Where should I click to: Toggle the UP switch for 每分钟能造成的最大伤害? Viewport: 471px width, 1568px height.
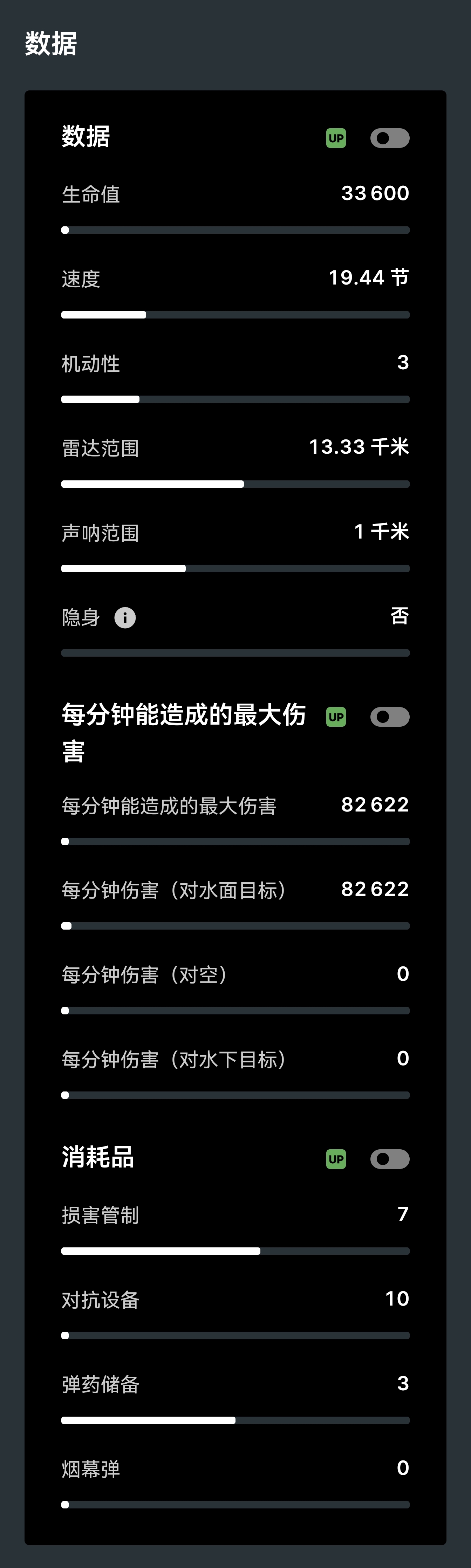coord(389,717)
